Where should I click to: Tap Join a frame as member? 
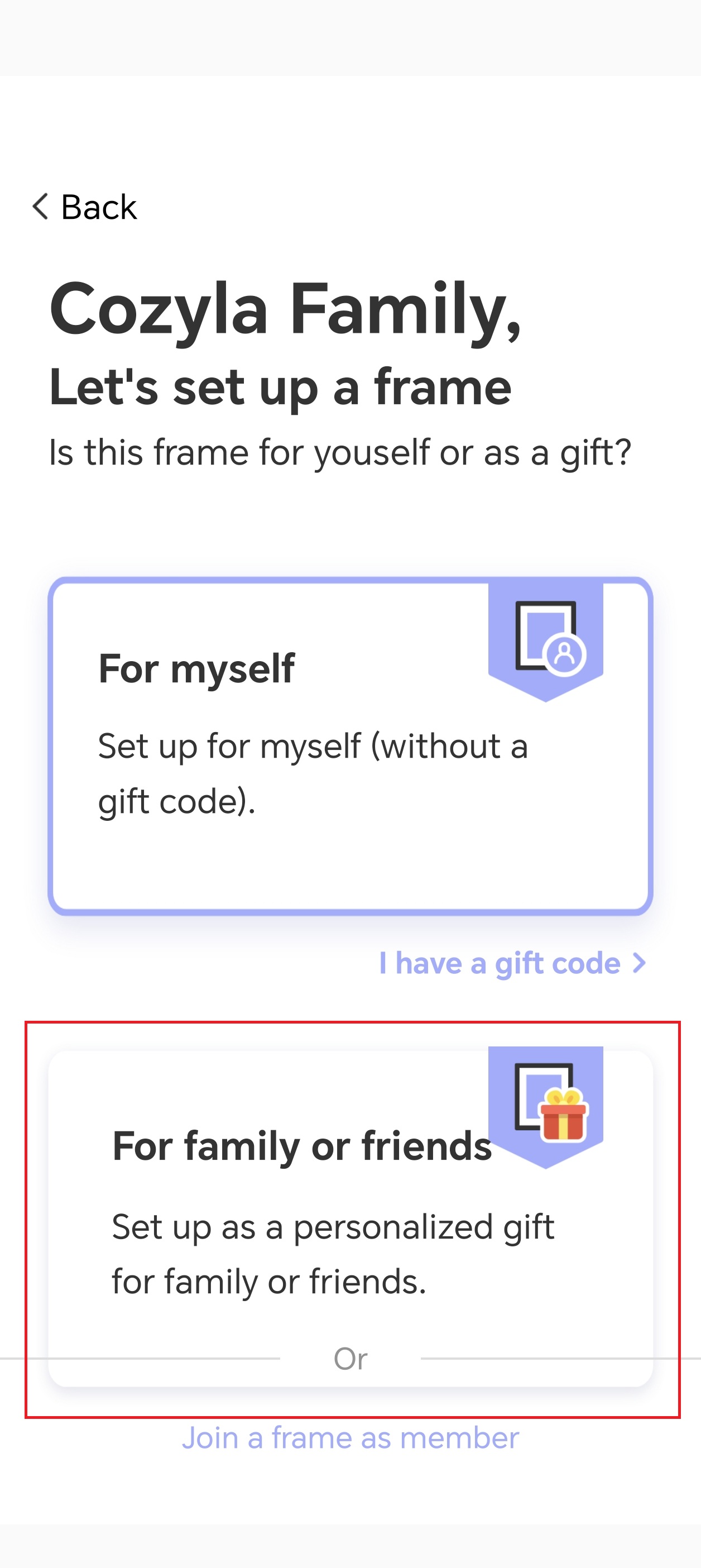tap(350, 1438)
